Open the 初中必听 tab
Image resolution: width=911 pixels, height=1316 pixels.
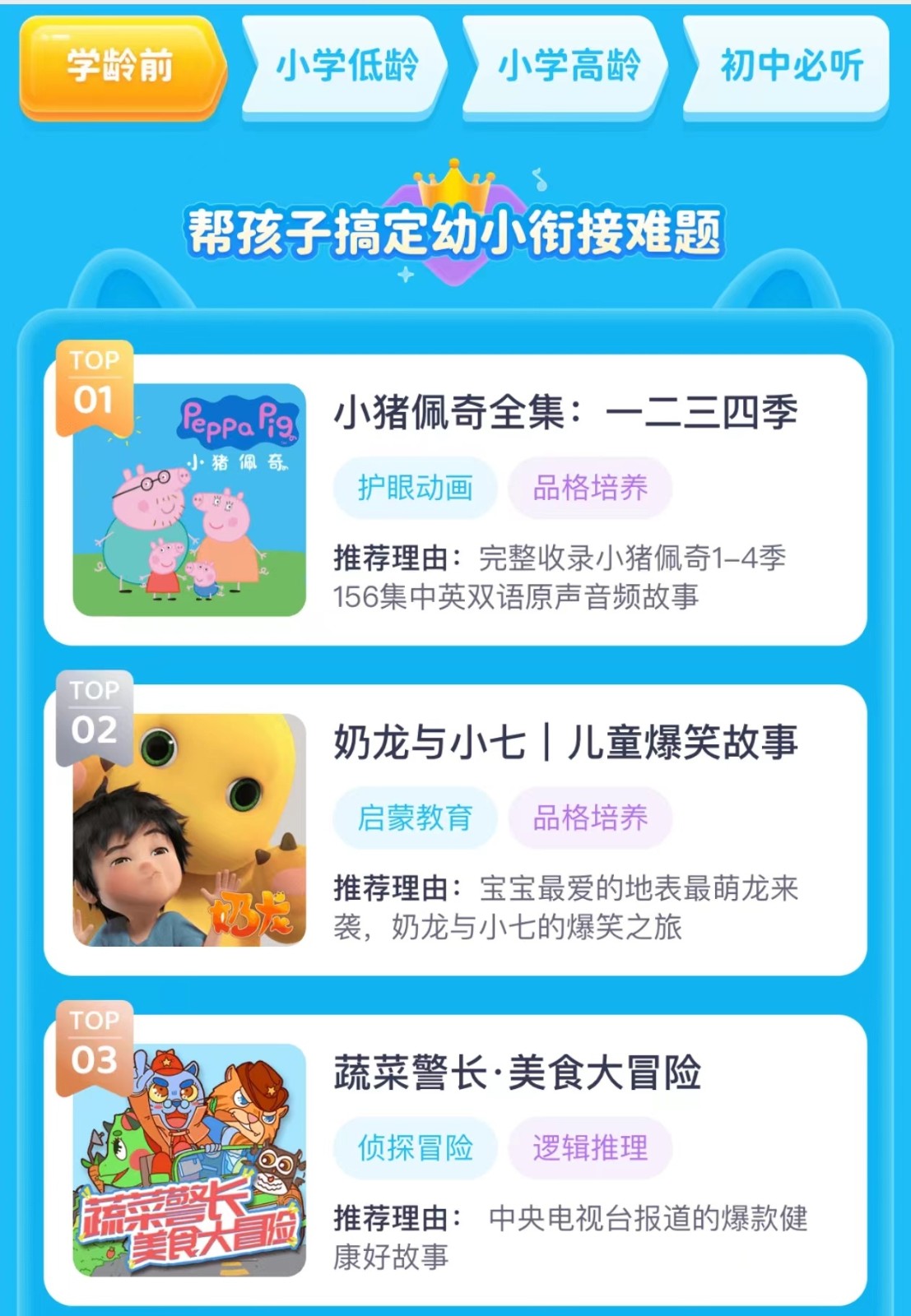click(790, 66)
